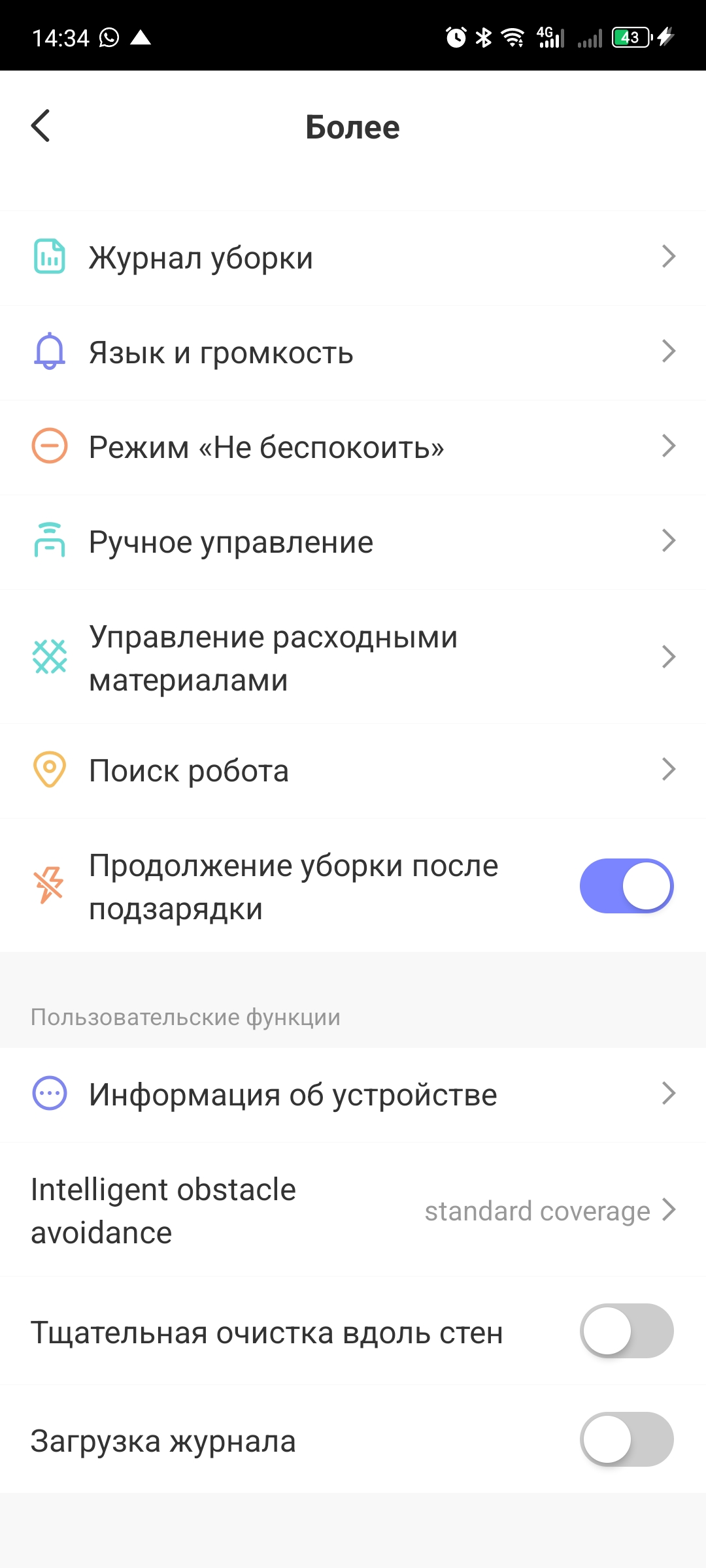Select Поиск робота

click(353, 771)
